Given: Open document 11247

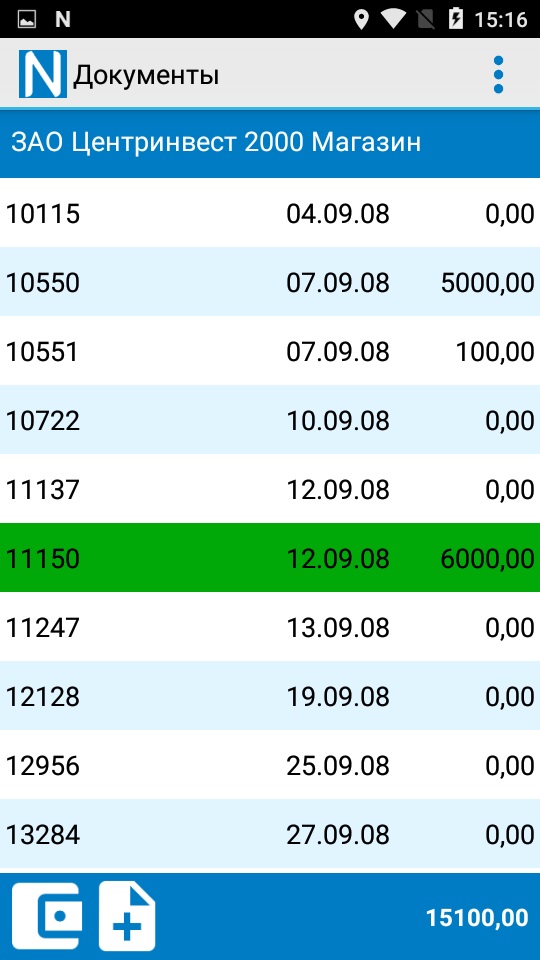Looking at the screenshot, I should (270, 627).
